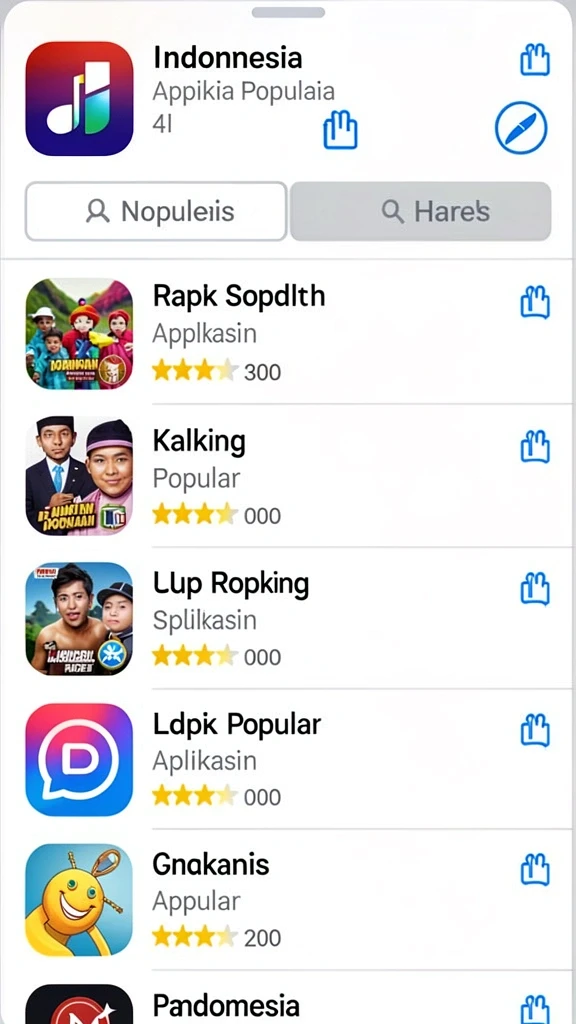
Task: Open the Pandomesia app row
Action: pos(288,998)
